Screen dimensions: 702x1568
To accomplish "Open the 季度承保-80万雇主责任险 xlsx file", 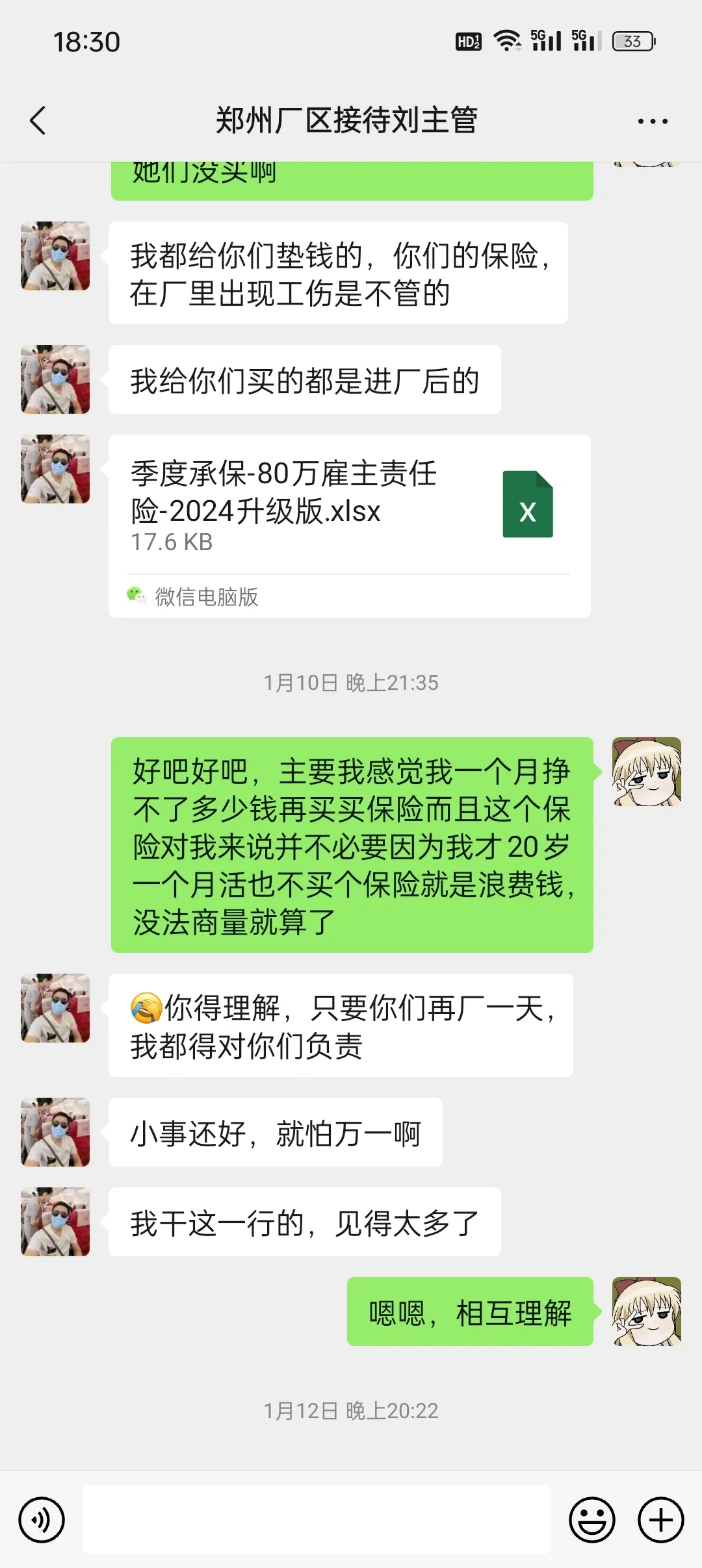I will (x=350, y=525).
